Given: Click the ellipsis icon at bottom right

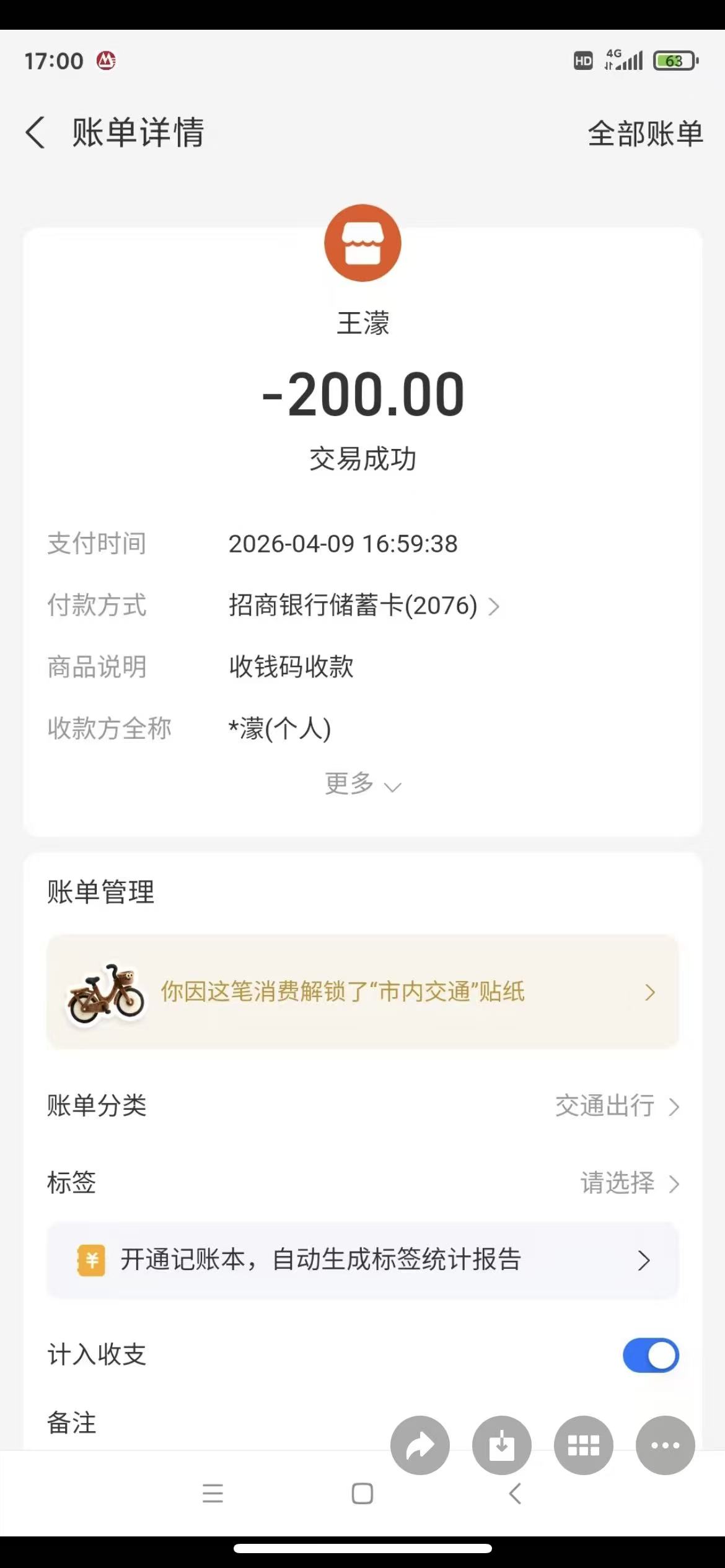Looking at the screenshot, I should coord(665,1445).
